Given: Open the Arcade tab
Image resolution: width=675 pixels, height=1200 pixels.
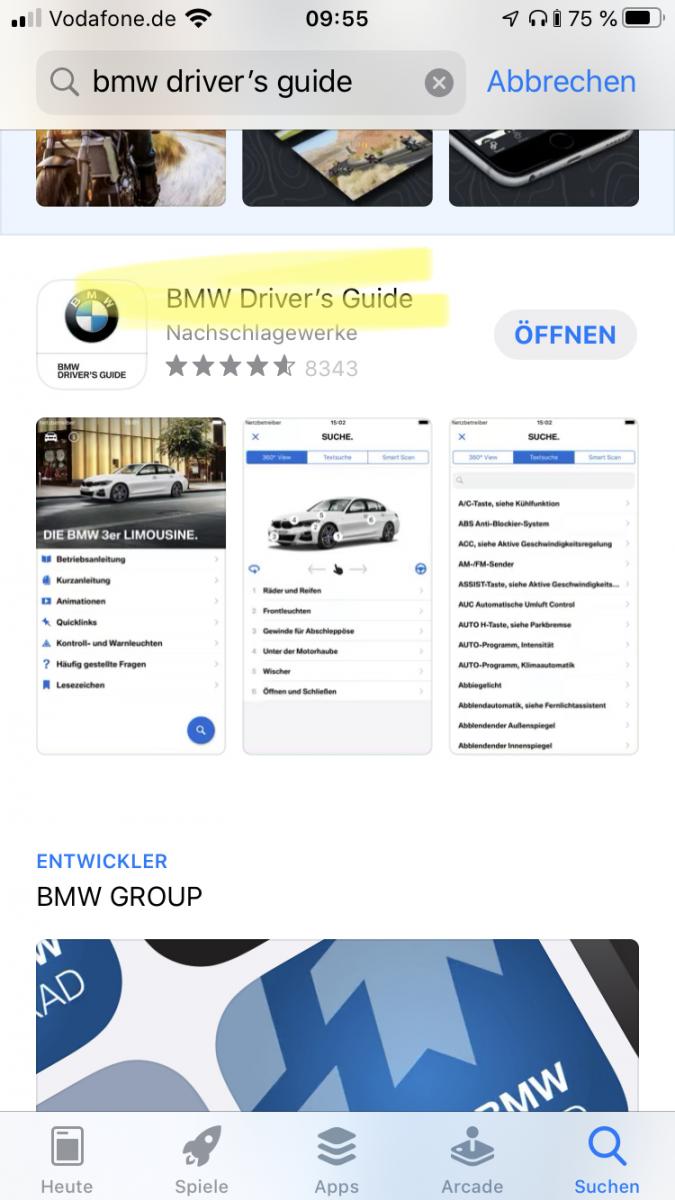Looking at the screenshot, I should tap(472, 1160).
